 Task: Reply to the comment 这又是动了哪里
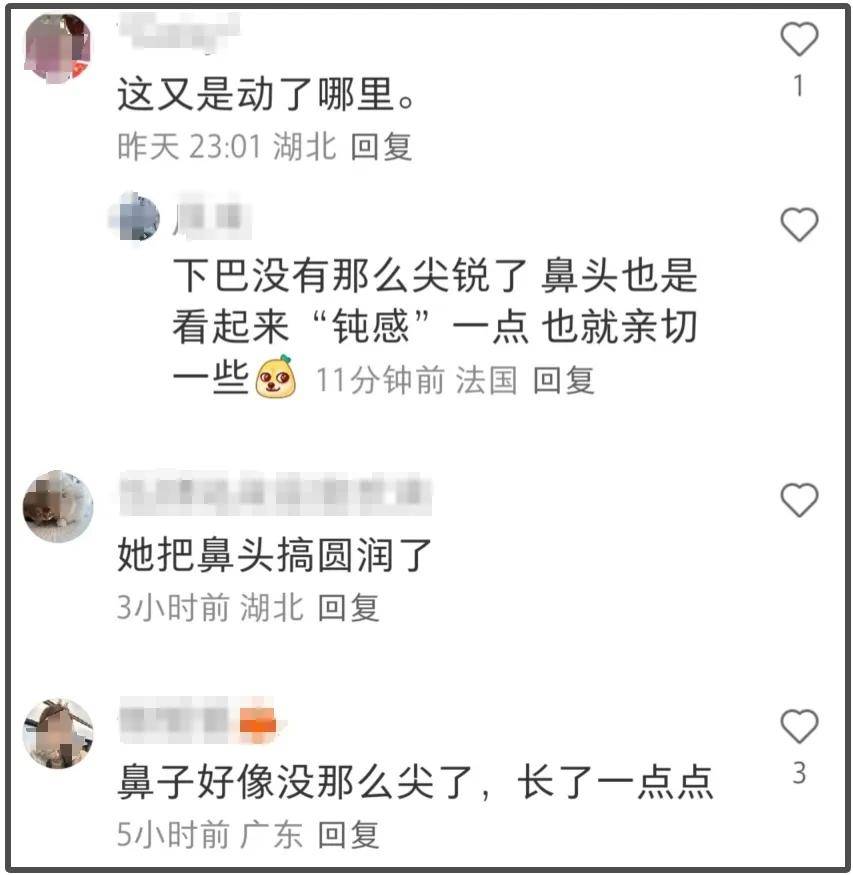382,147
